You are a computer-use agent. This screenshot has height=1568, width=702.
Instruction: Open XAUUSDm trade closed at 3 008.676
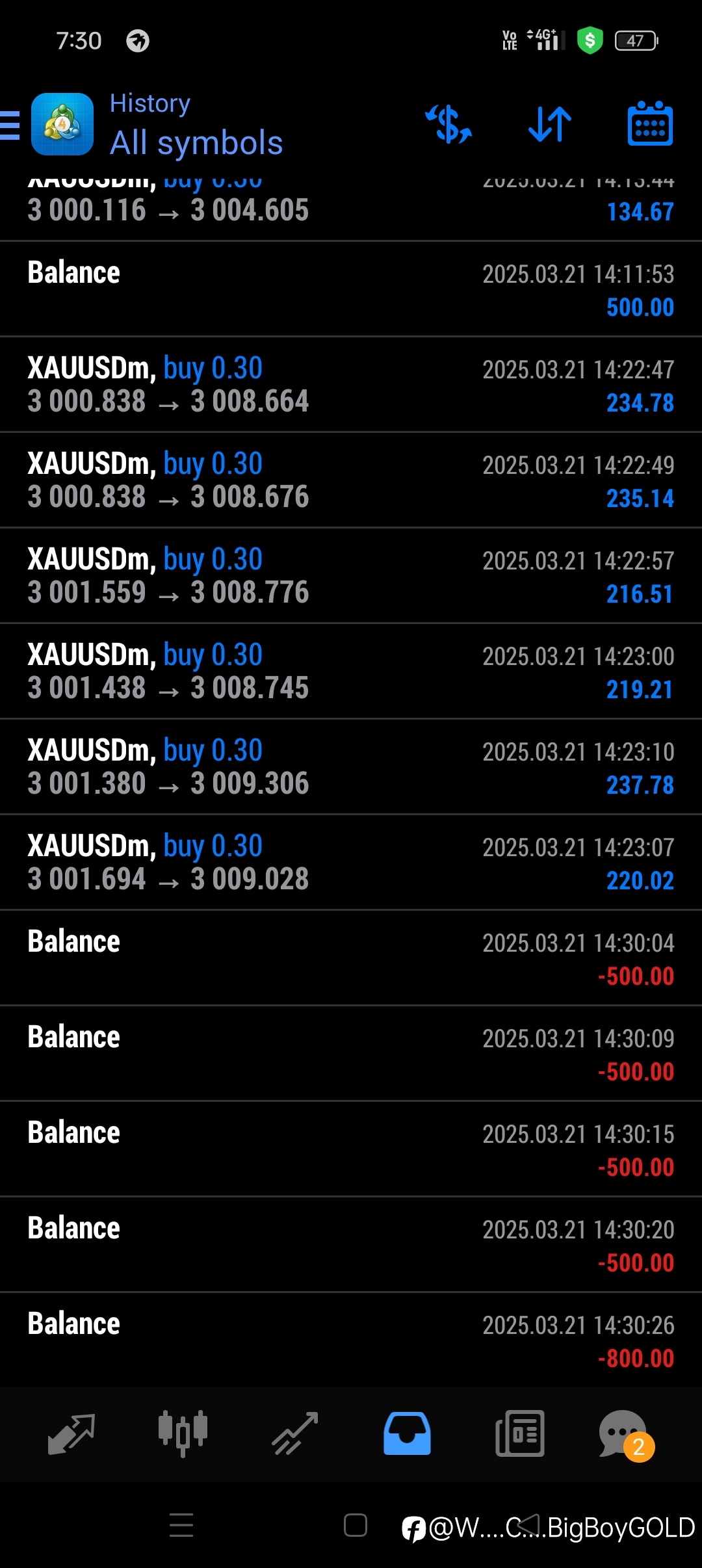tap(351, 480)
